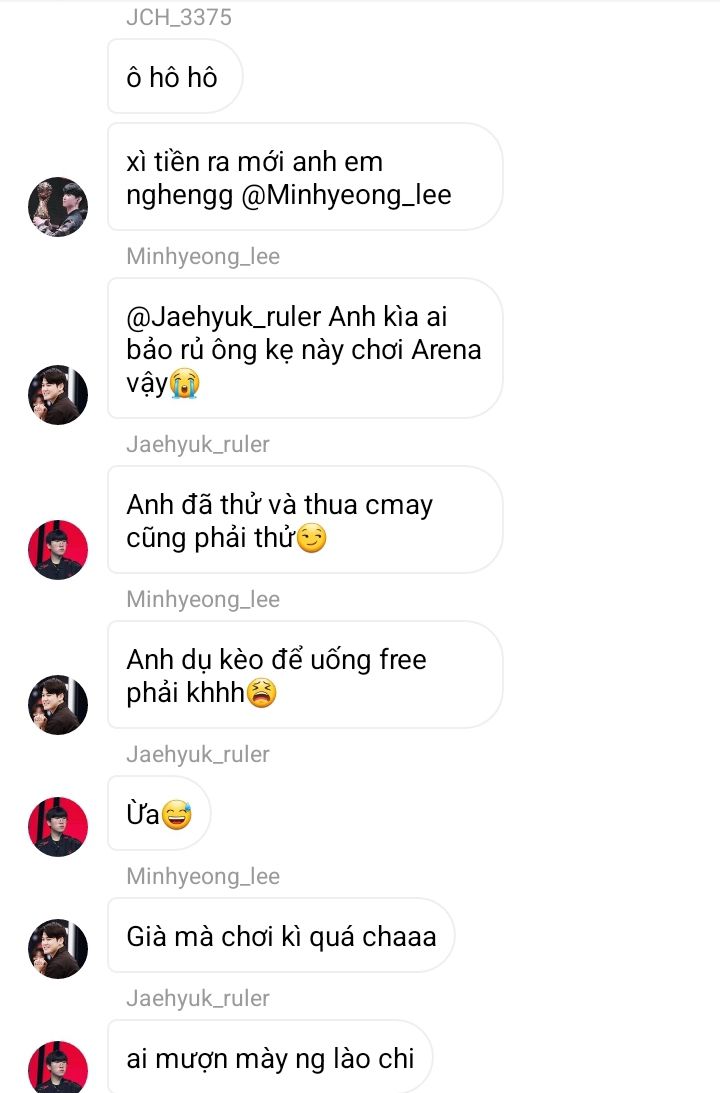Tap Jaehyuk_ruler's avatar beside 'Ừa' message
This screenshot has height=1093, width=720.
[x=58, y=827]
